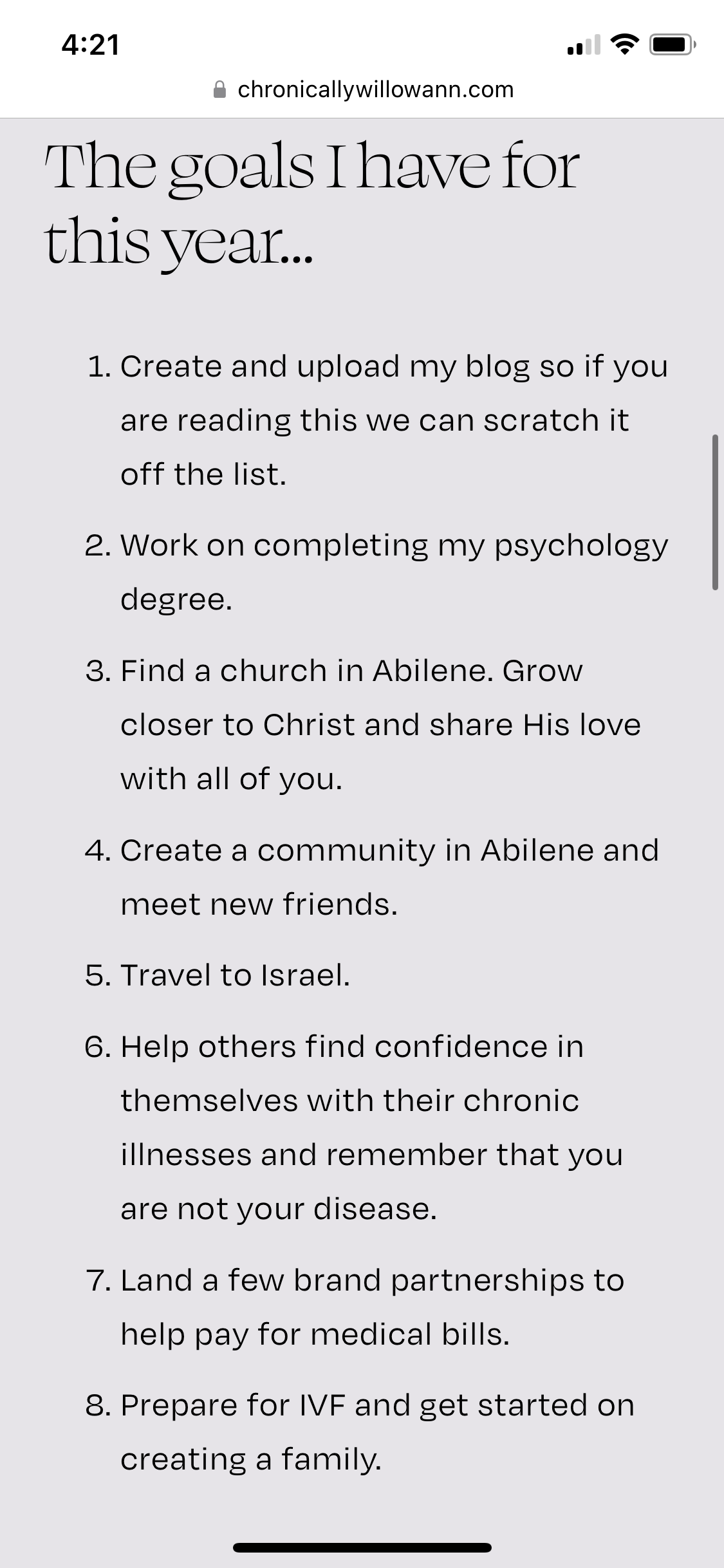
Task: Tap the chronicallywillowann.com address bar
Action: (364, 89)
